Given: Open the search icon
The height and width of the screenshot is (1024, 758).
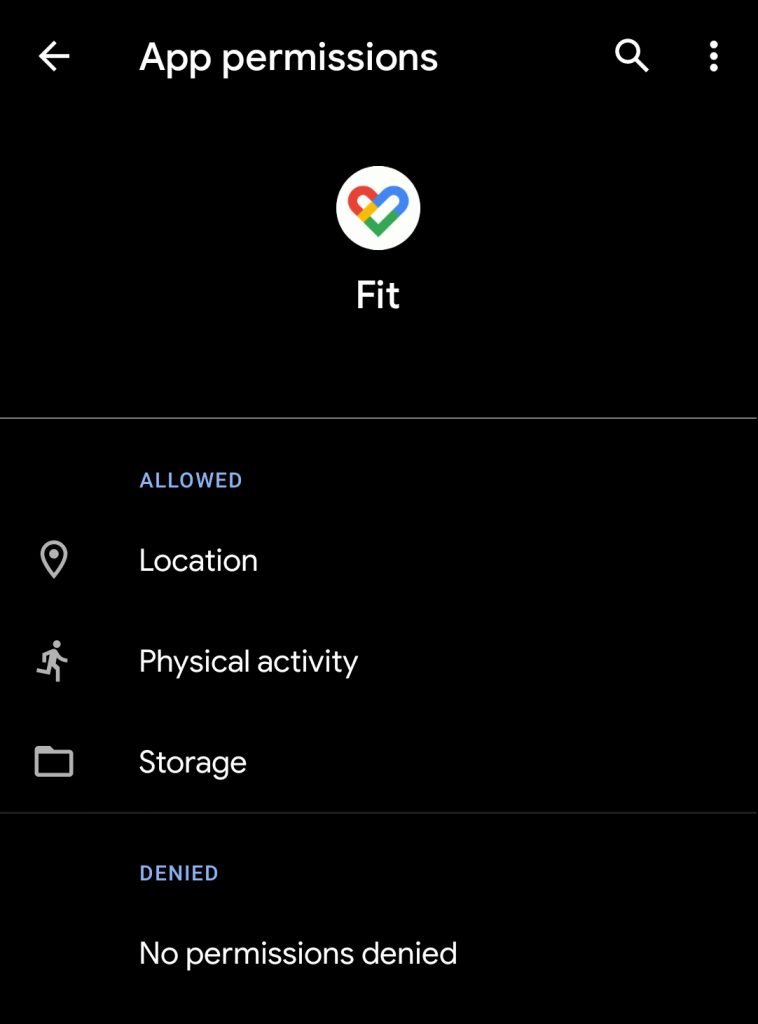Looking at the screenshot, I should (631, 57).
